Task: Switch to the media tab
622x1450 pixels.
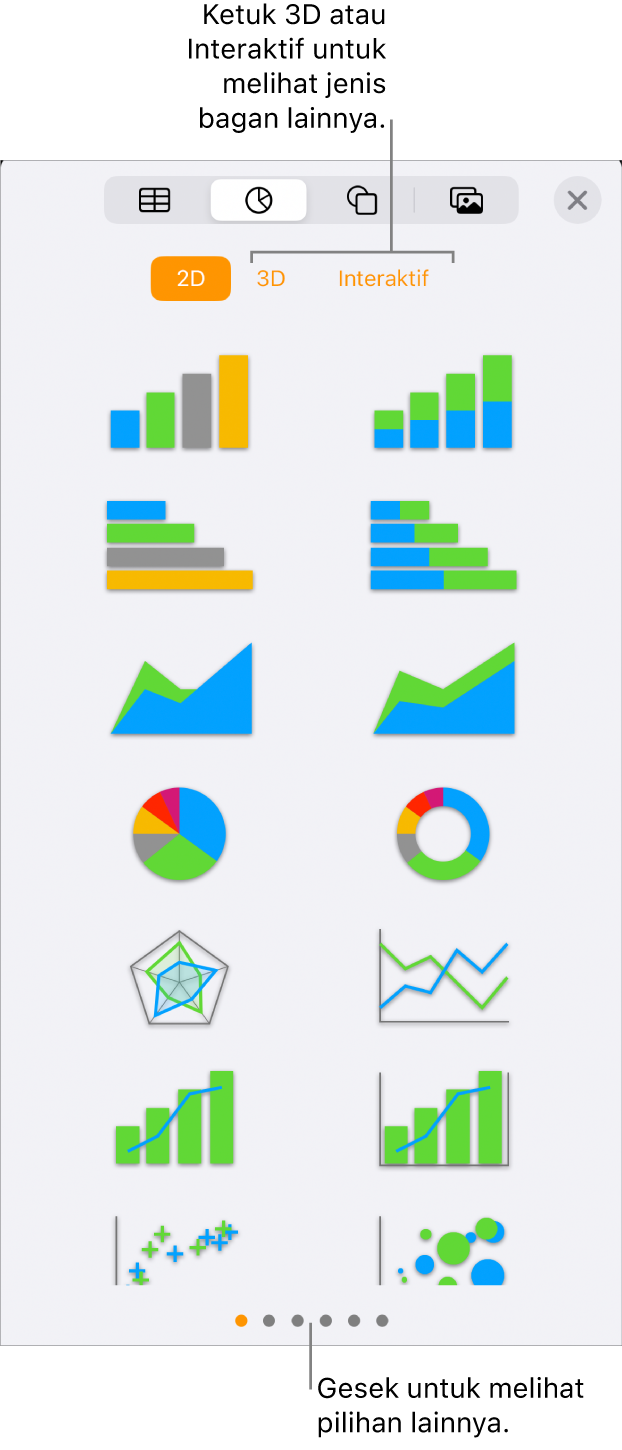Action: 466,200
